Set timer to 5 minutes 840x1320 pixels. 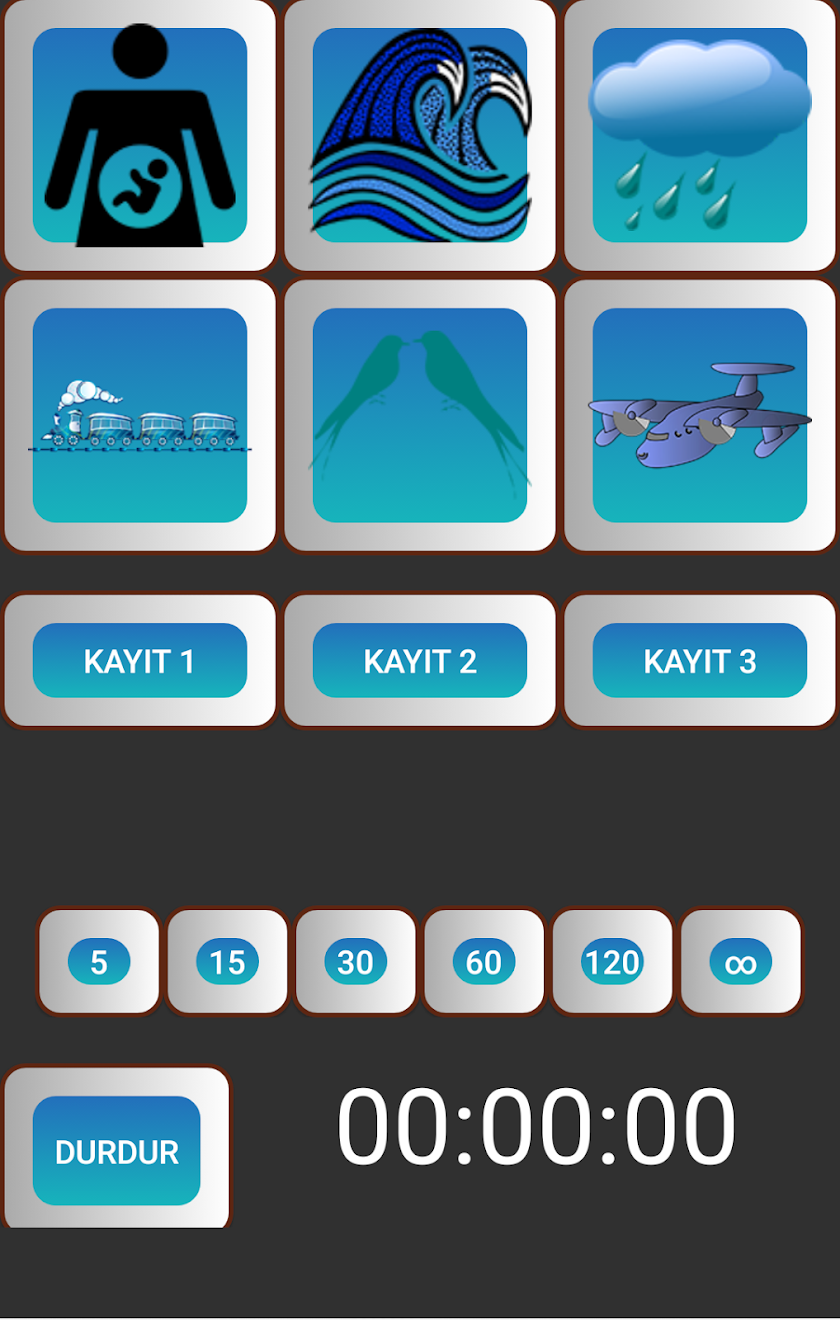tap(99, 962)
